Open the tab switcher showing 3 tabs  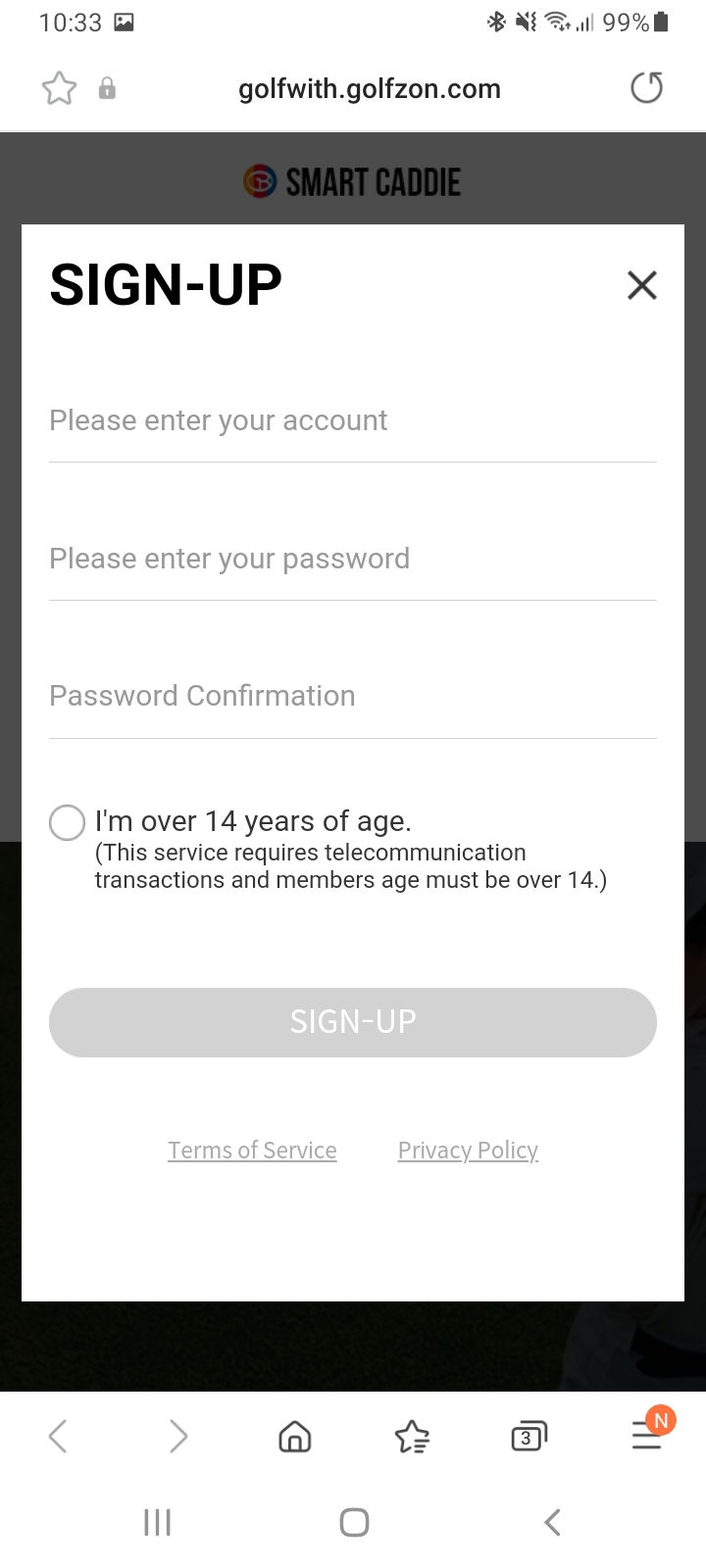[x=529, y=1437]
